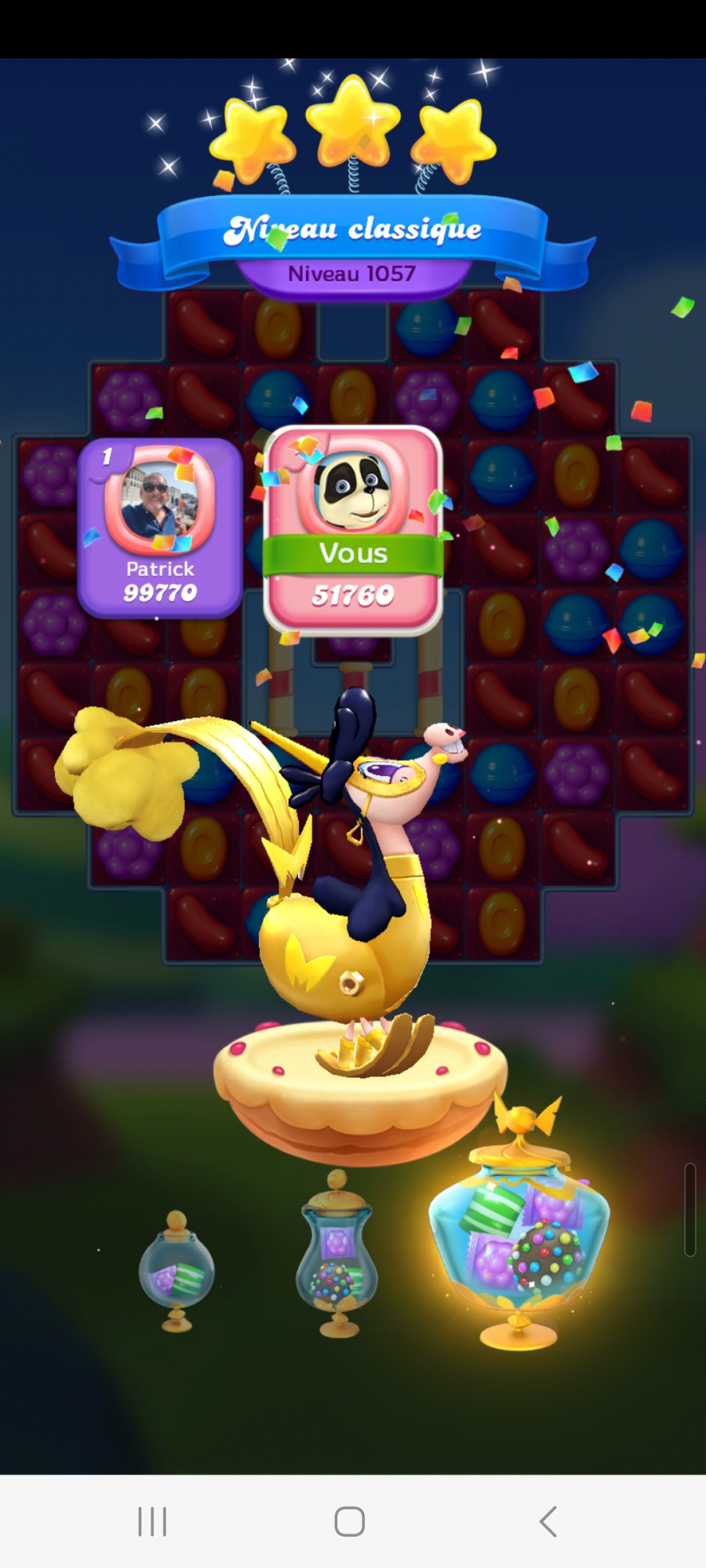
Task: Open Patrick's leaderboard score card
Action: coord(160,528)
